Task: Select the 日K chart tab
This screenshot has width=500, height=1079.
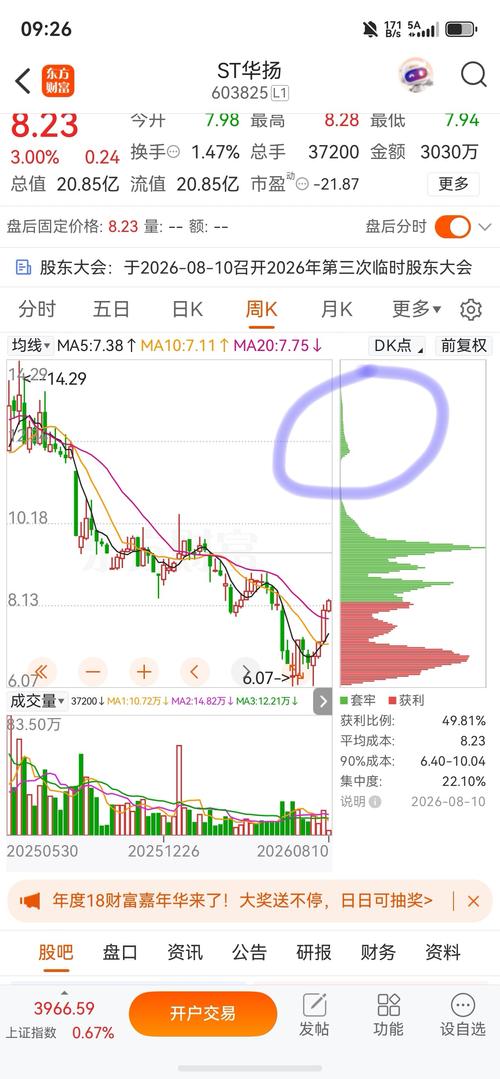Action: click(x=187, y=309)
